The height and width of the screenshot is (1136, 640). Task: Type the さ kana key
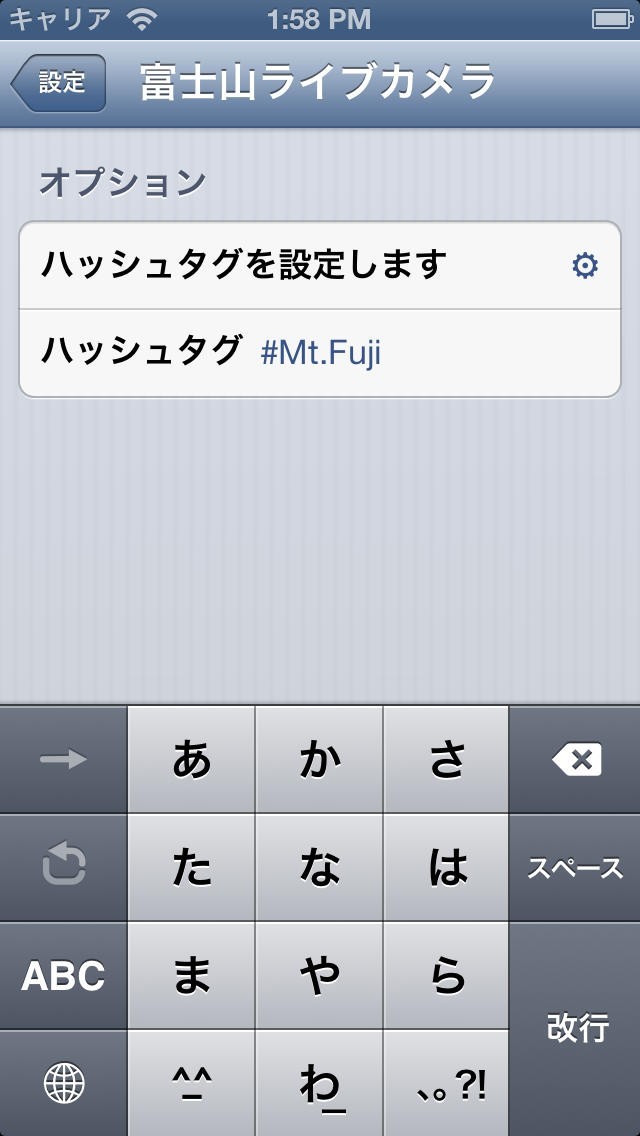click(447, 760)
